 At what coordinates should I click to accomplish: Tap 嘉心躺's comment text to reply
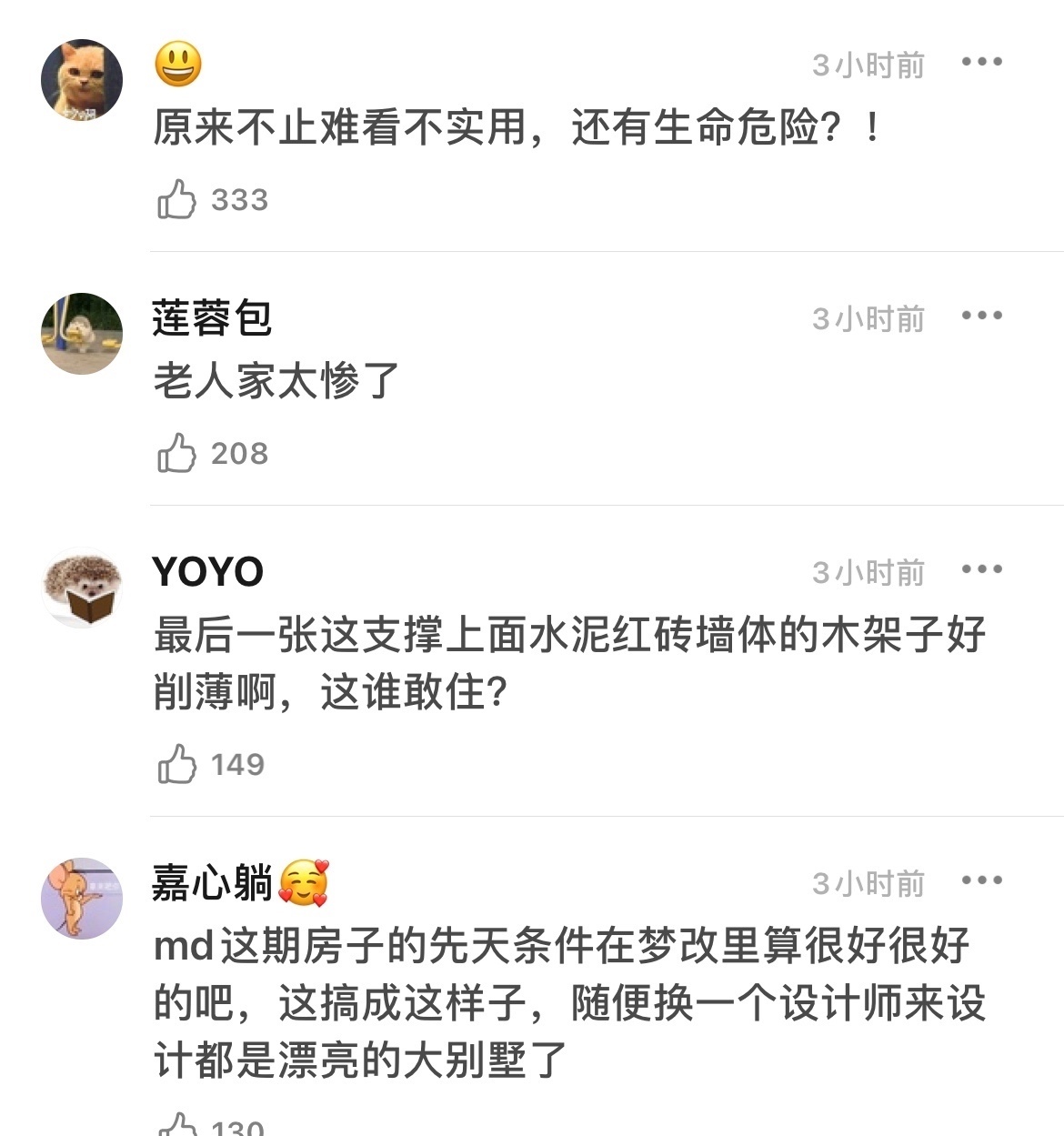pos(546,1000)
